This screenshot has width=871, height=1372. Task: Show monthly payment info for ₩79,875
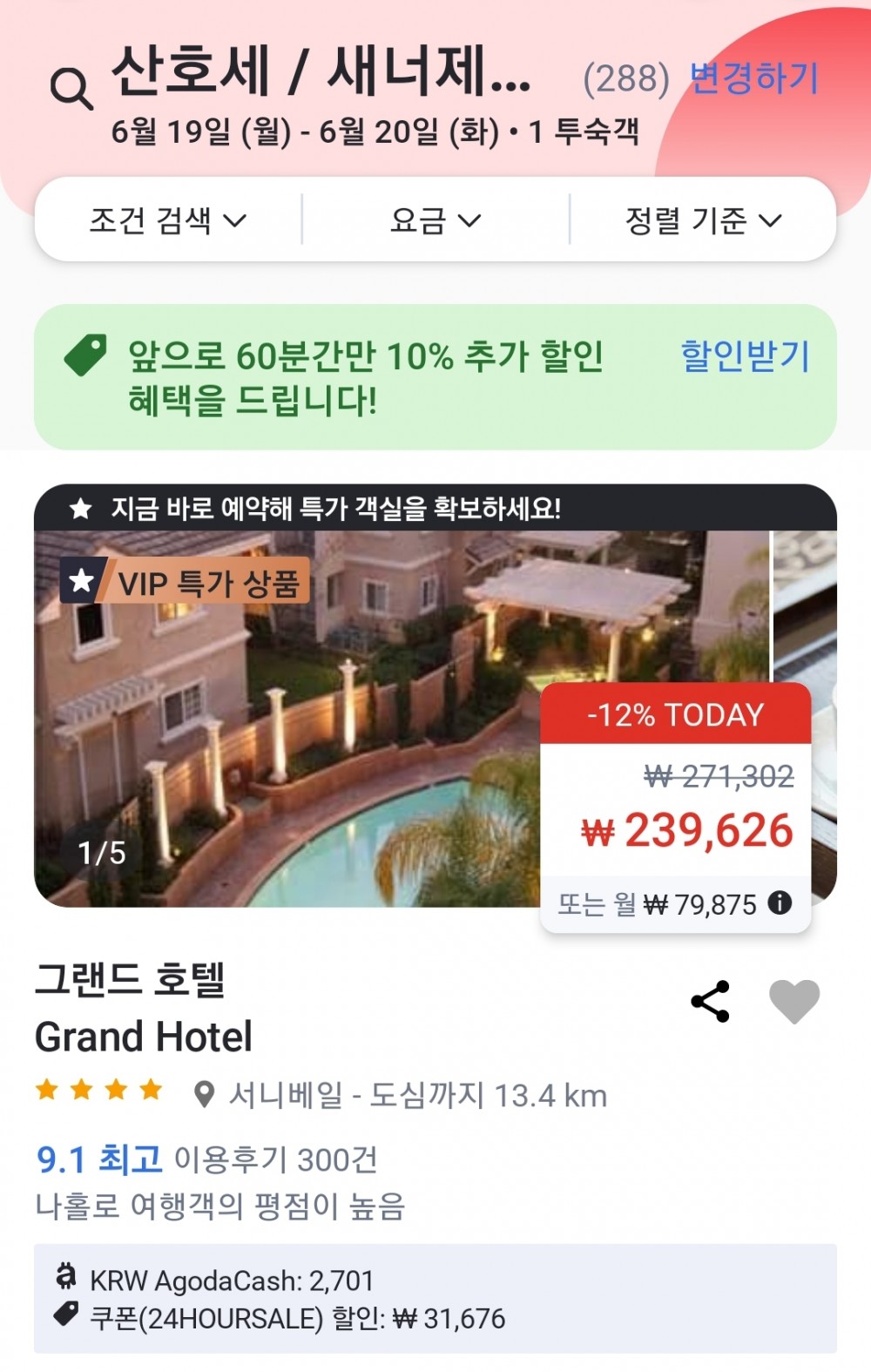pos(780,903)
